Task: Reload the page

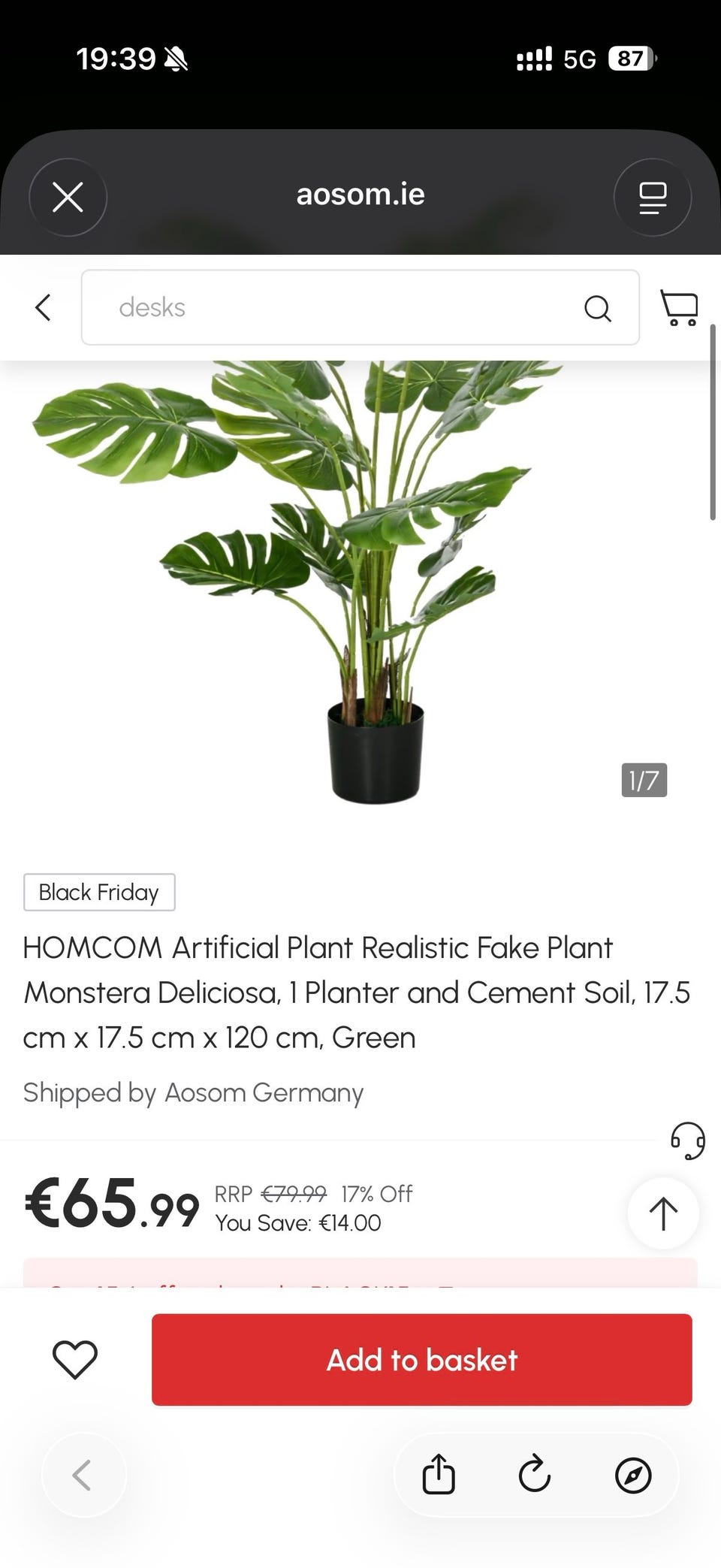Action: (535, 1474)
